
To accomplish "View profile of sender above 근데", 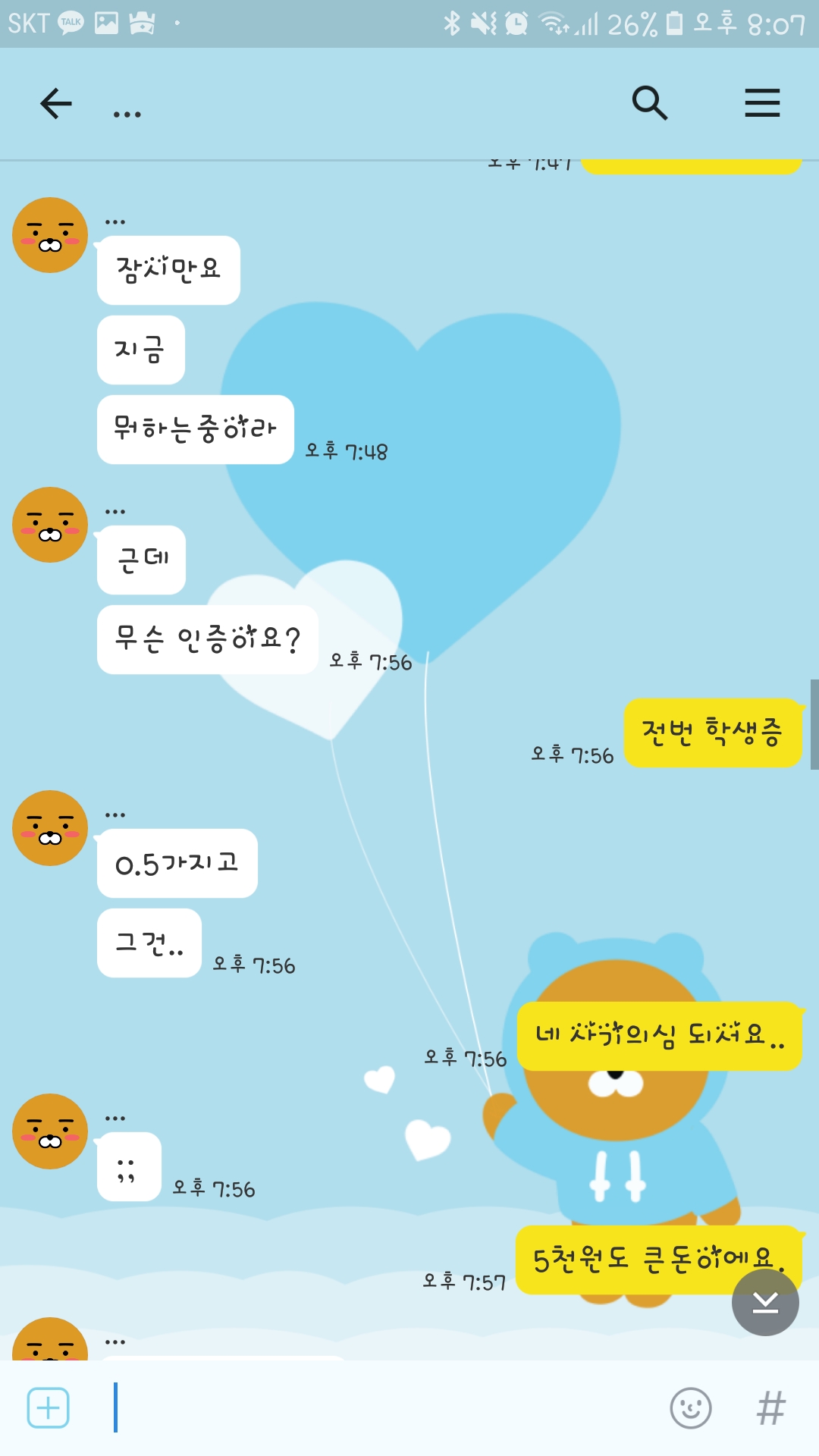I will coord(50,525).
